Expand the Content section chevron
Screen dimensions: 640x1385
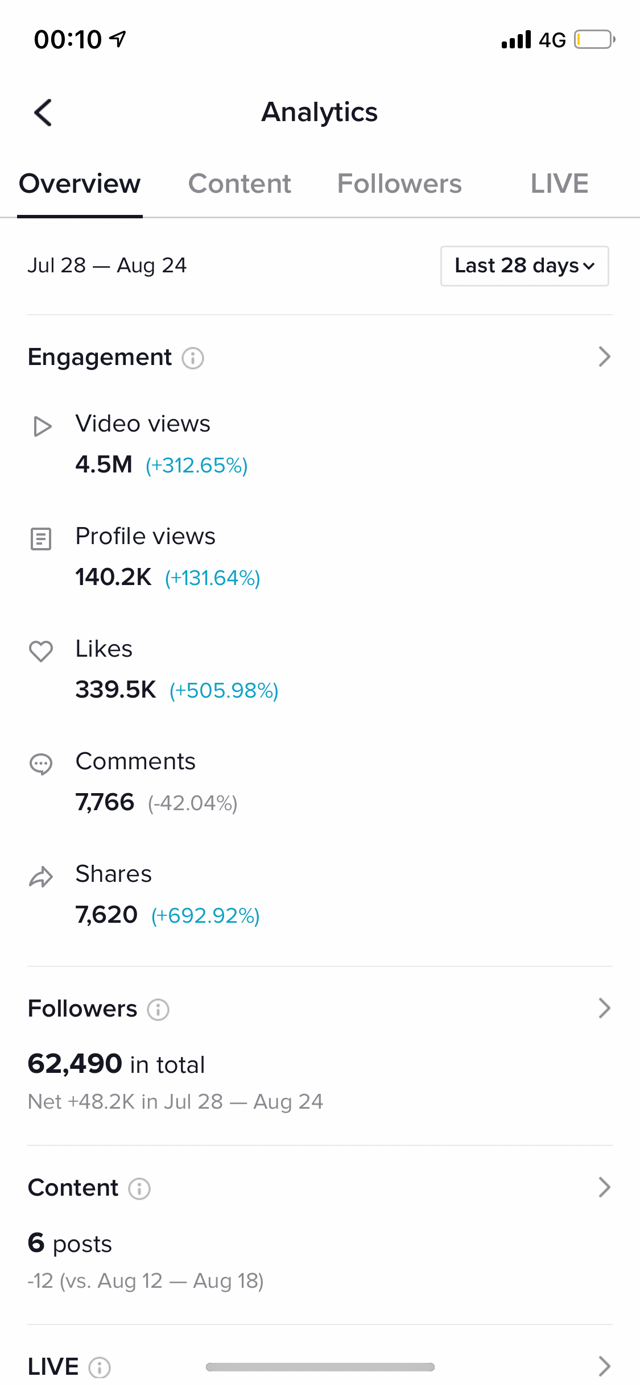click(603, 1187)
